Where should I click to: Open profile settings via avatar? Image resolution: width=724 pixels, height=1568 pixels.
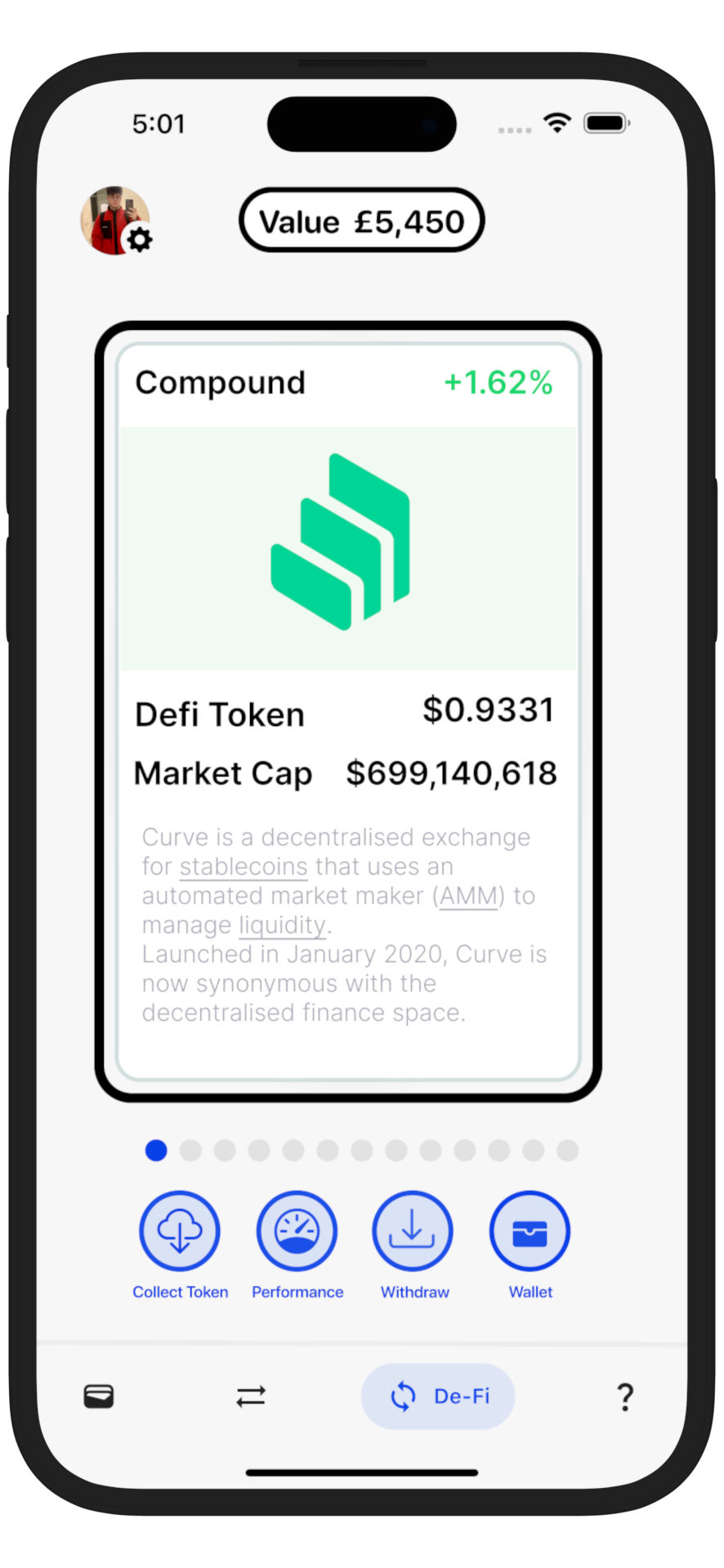pyautogui.click(x=115, y=220)
